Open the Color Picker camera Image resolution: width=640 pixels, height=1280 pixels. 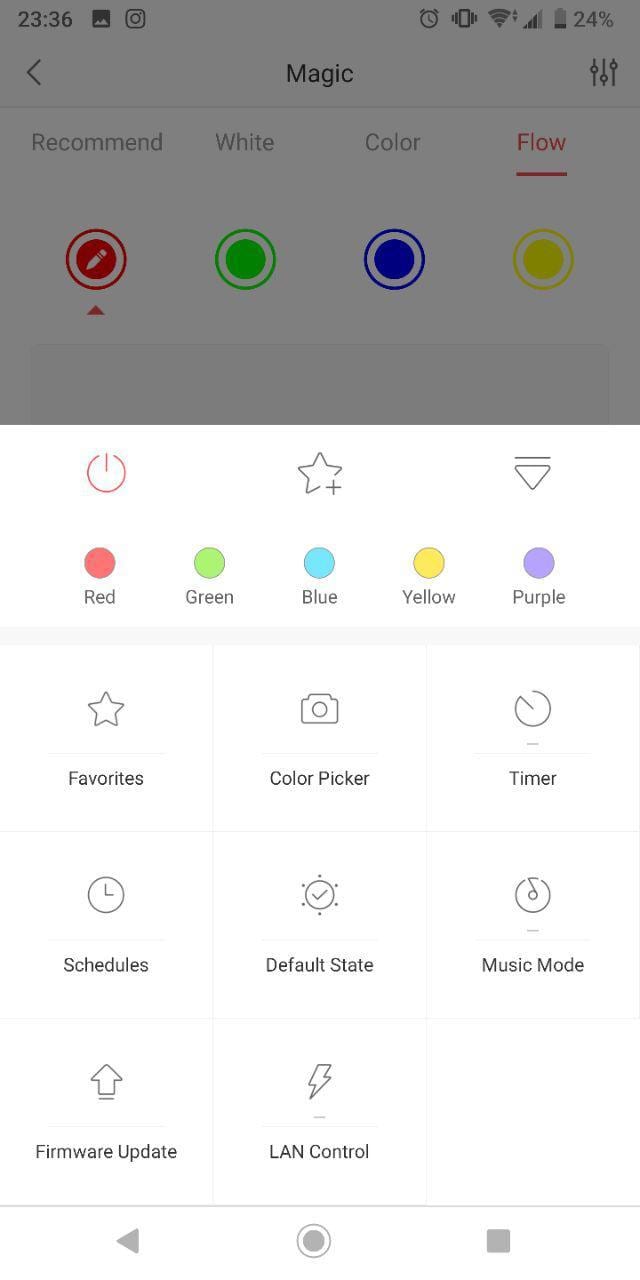point(319,738)
